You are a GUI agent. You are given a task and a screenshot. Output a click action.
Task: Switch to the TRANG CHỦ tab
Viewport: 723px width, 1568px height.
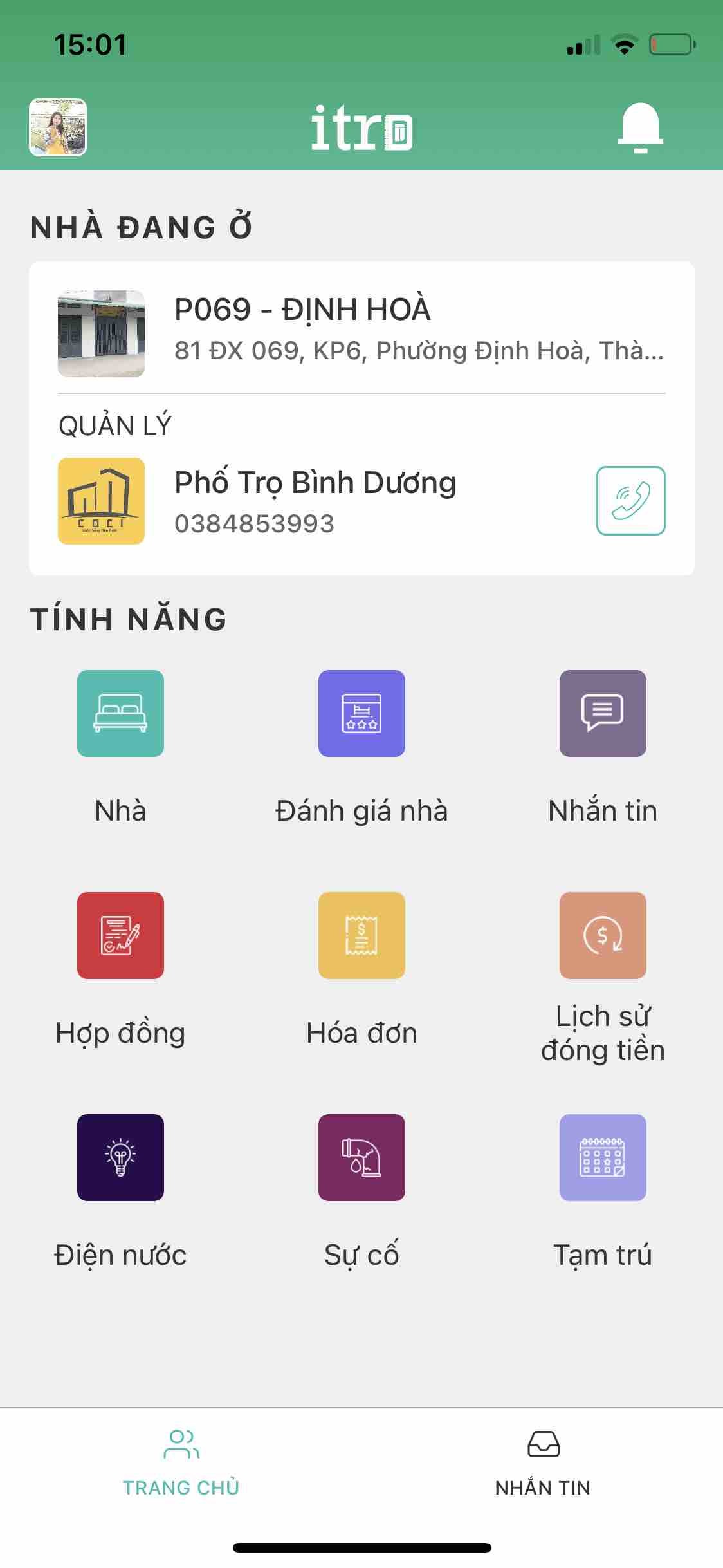click(x=181, y=1462)
